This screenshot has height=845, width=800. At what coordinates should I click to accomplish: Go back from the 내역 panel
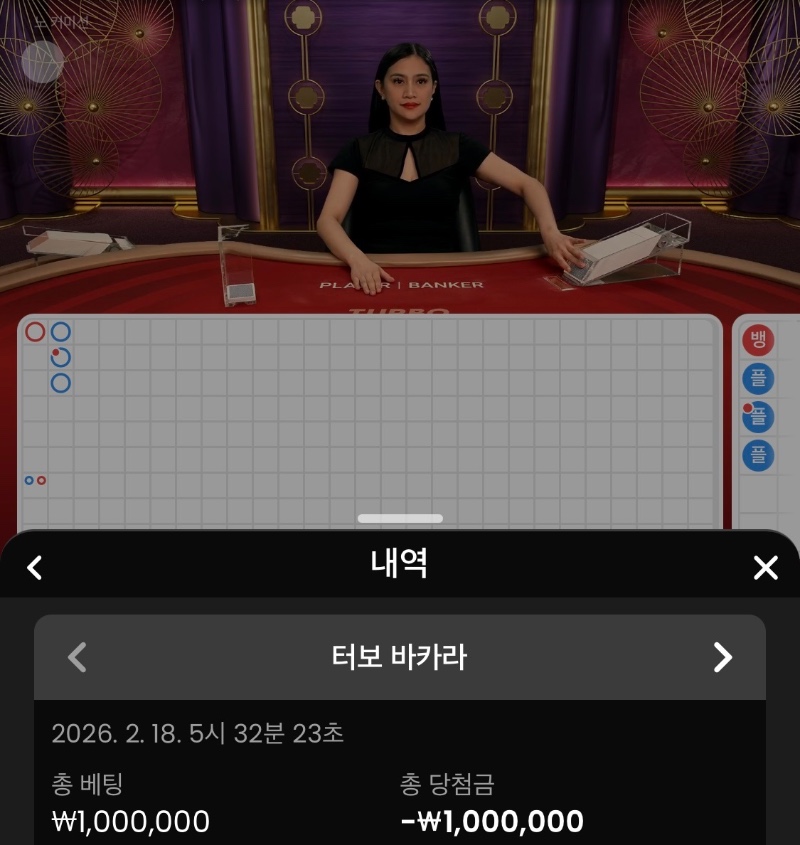point(35,568)
